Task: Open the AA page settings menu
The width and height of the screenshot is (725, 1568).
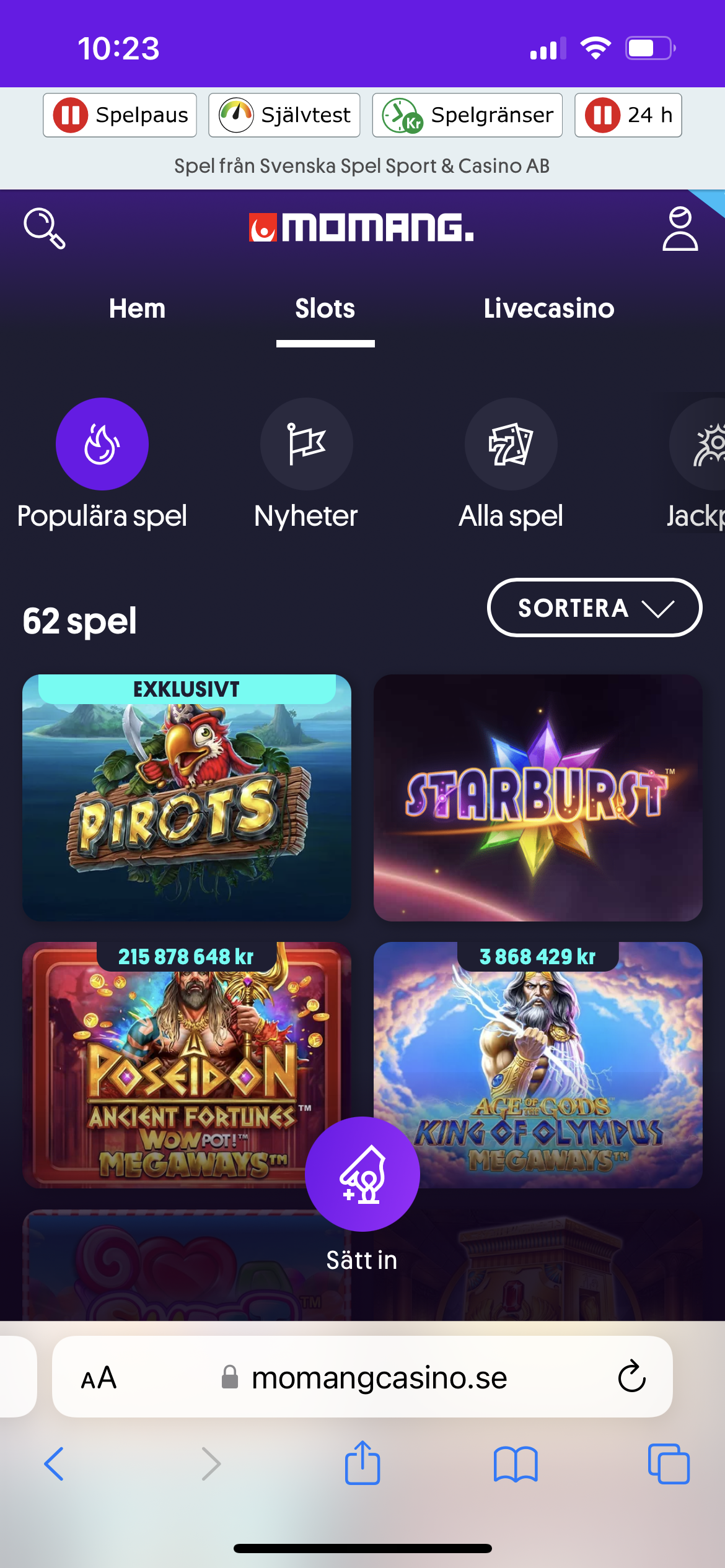Action: click(x=99, y=1377)
